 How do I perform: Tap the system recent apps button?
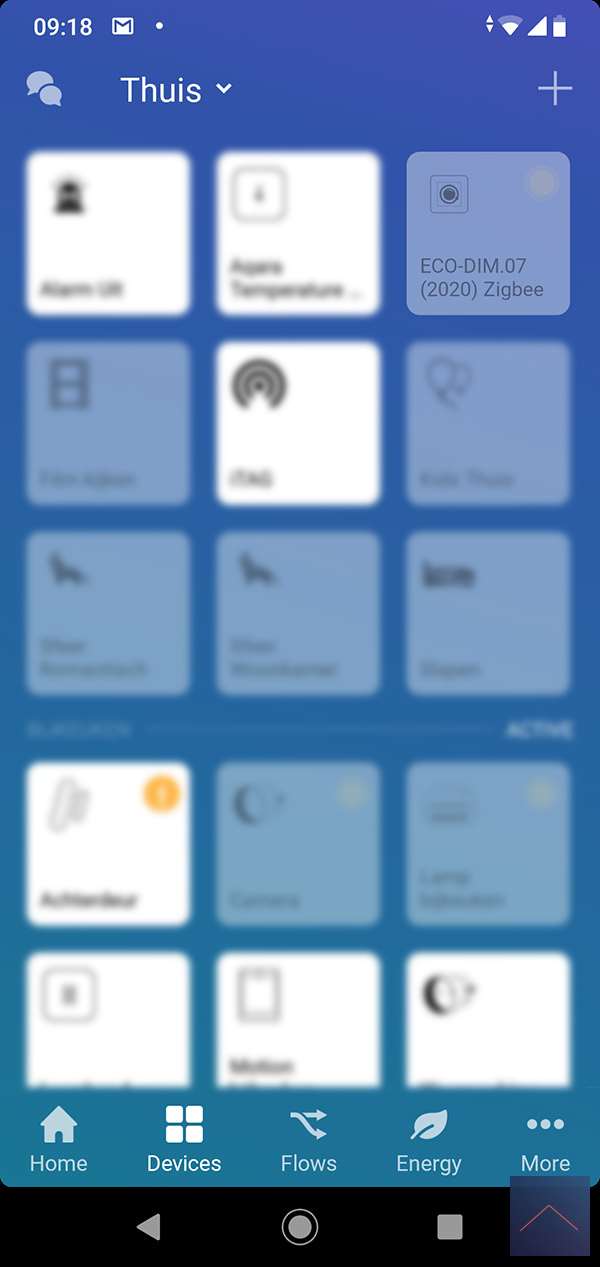tap(450, 1226)
